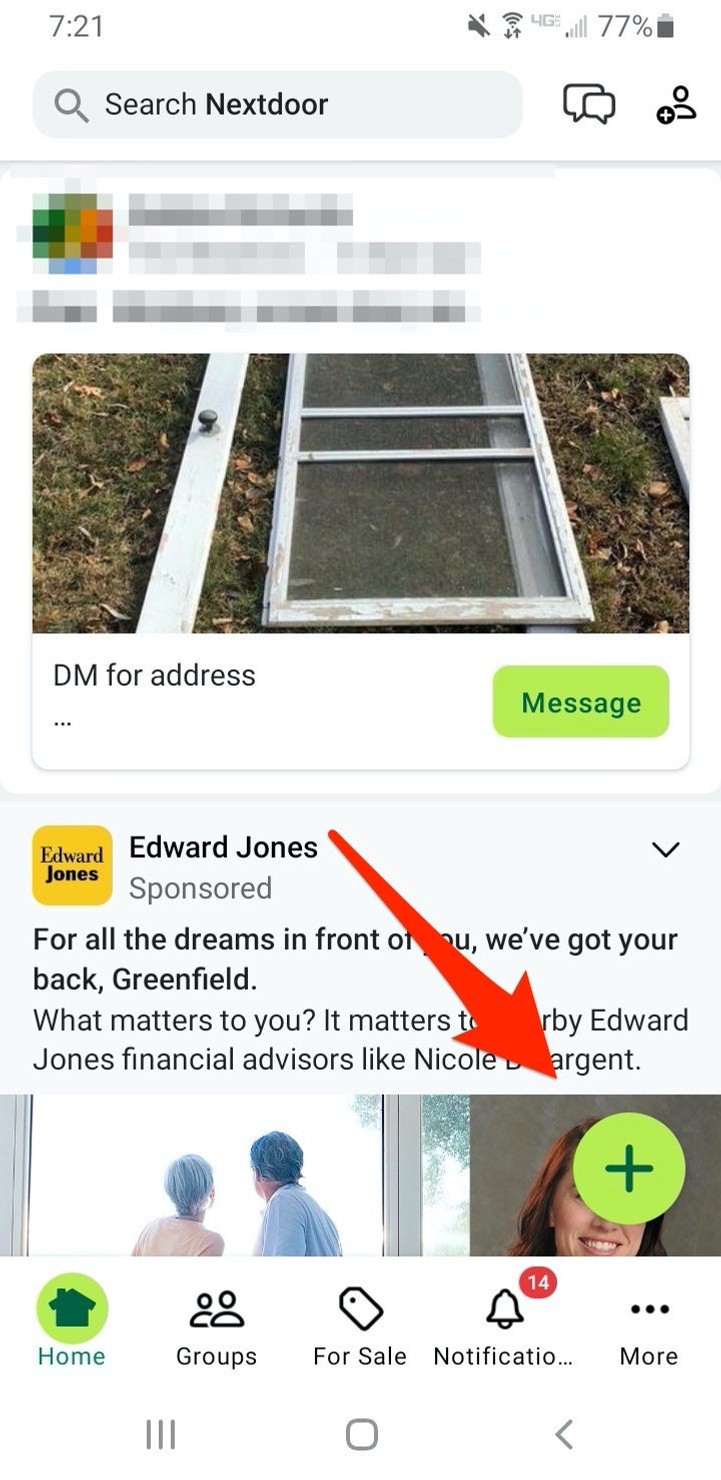
Task: Tap the green Message button
Action: point(580,702)
